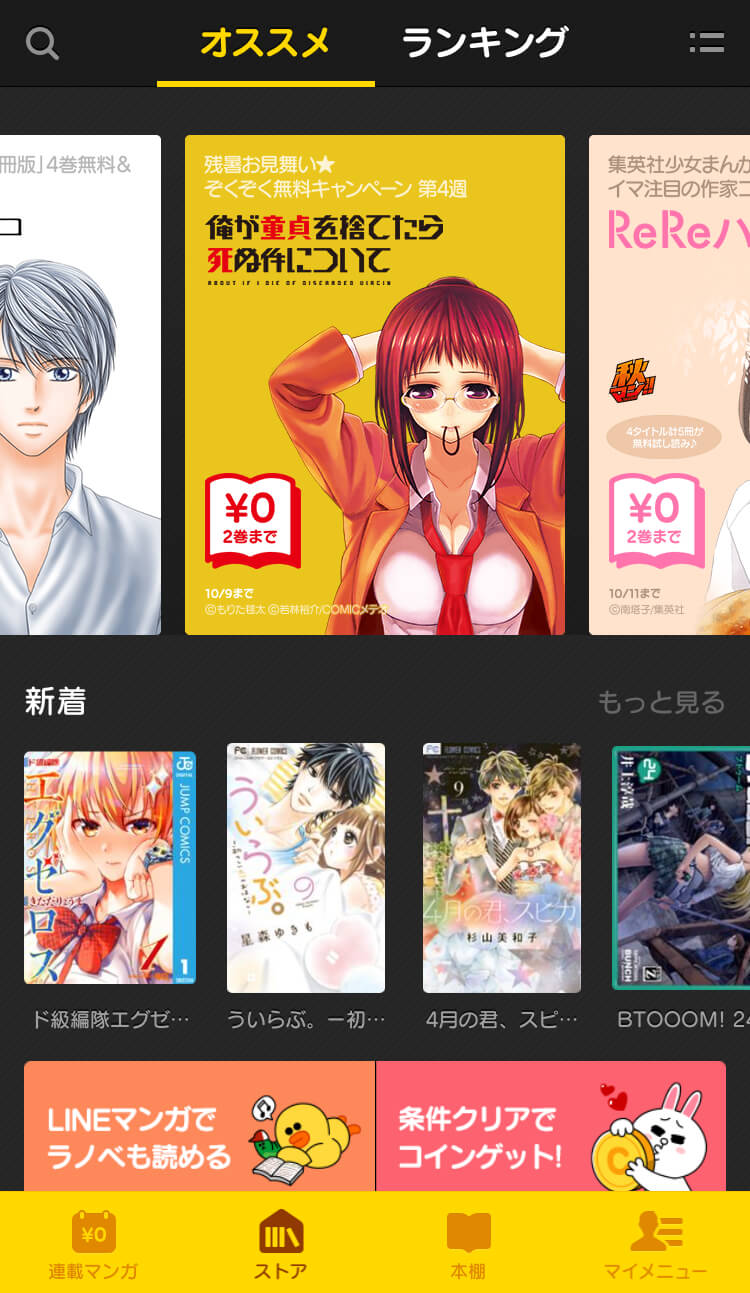The width and height of the screenshot is (750, 1293).
Task: Open the 俺が童貞を捨てたら死ぬ件について campaign banner
Action: coord(374,385)
